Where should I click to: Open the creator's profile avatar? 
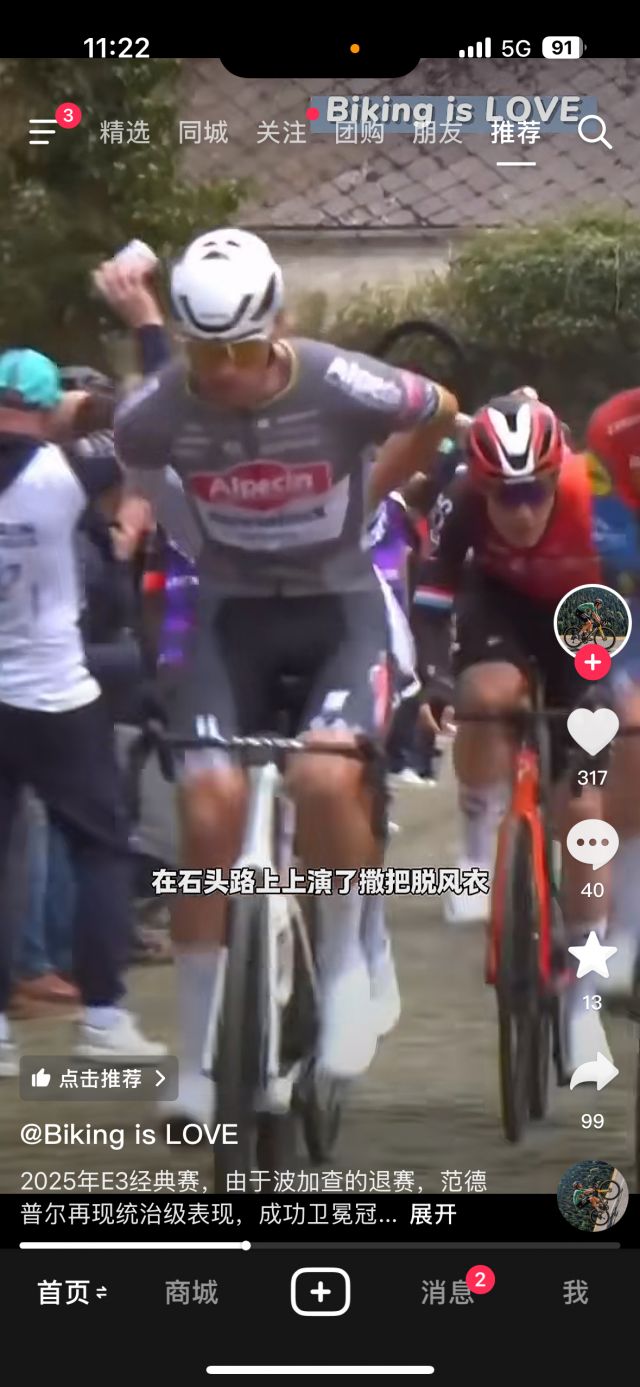[x=592, y=622]
